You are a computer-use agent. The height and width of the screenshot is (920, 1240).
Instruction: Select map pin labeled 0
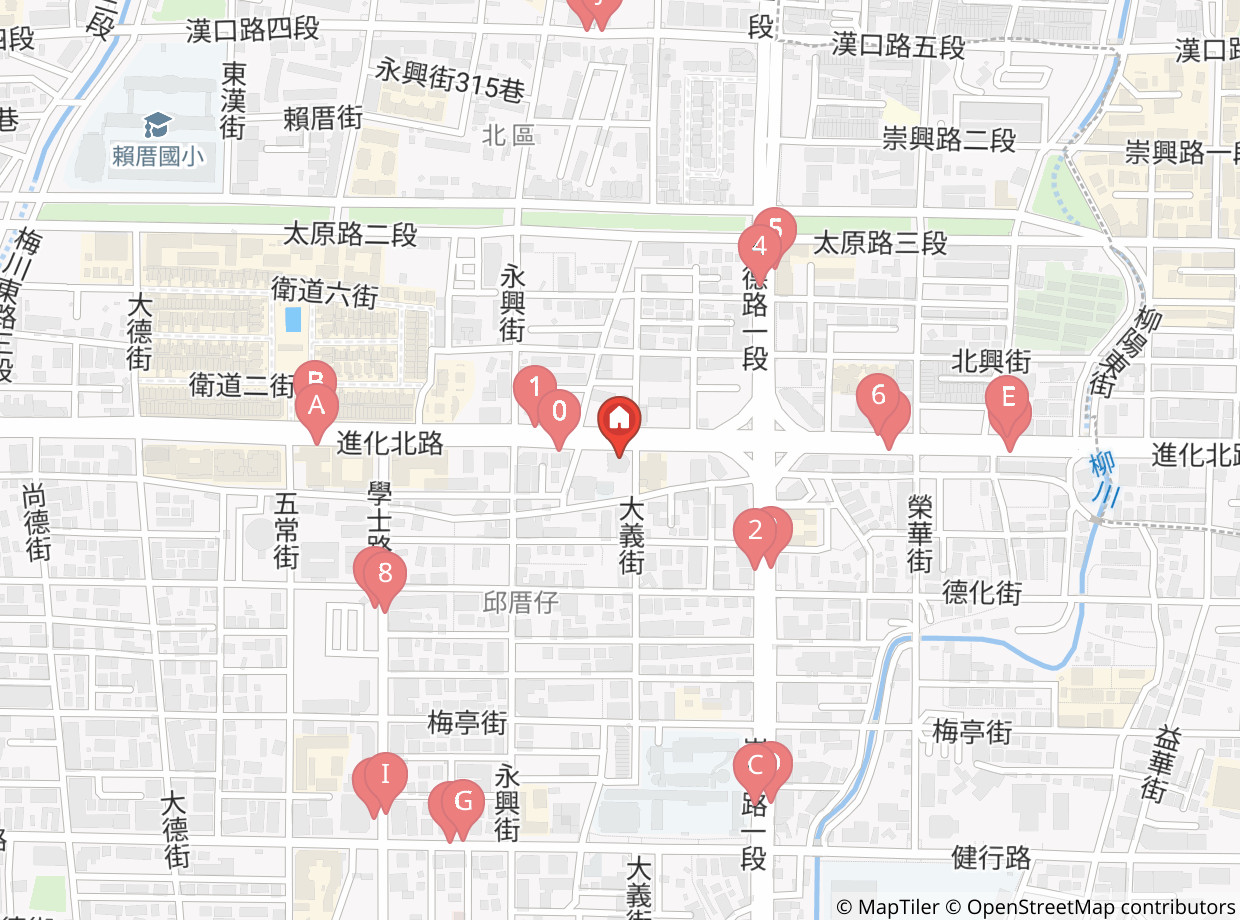click(559, 417)
